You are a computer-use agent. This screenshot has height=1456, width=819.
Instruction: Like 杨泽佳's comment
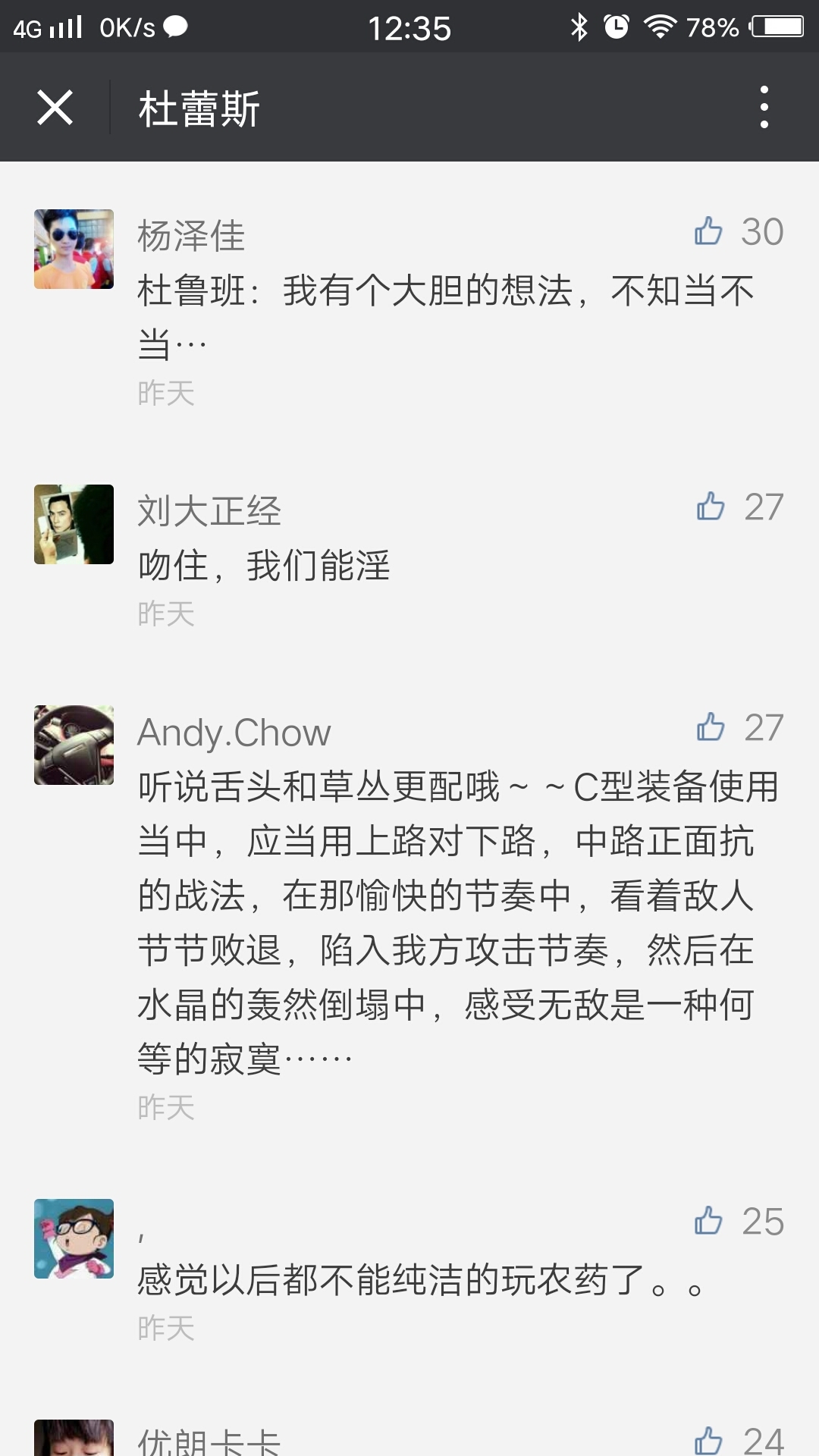point(709,231)
